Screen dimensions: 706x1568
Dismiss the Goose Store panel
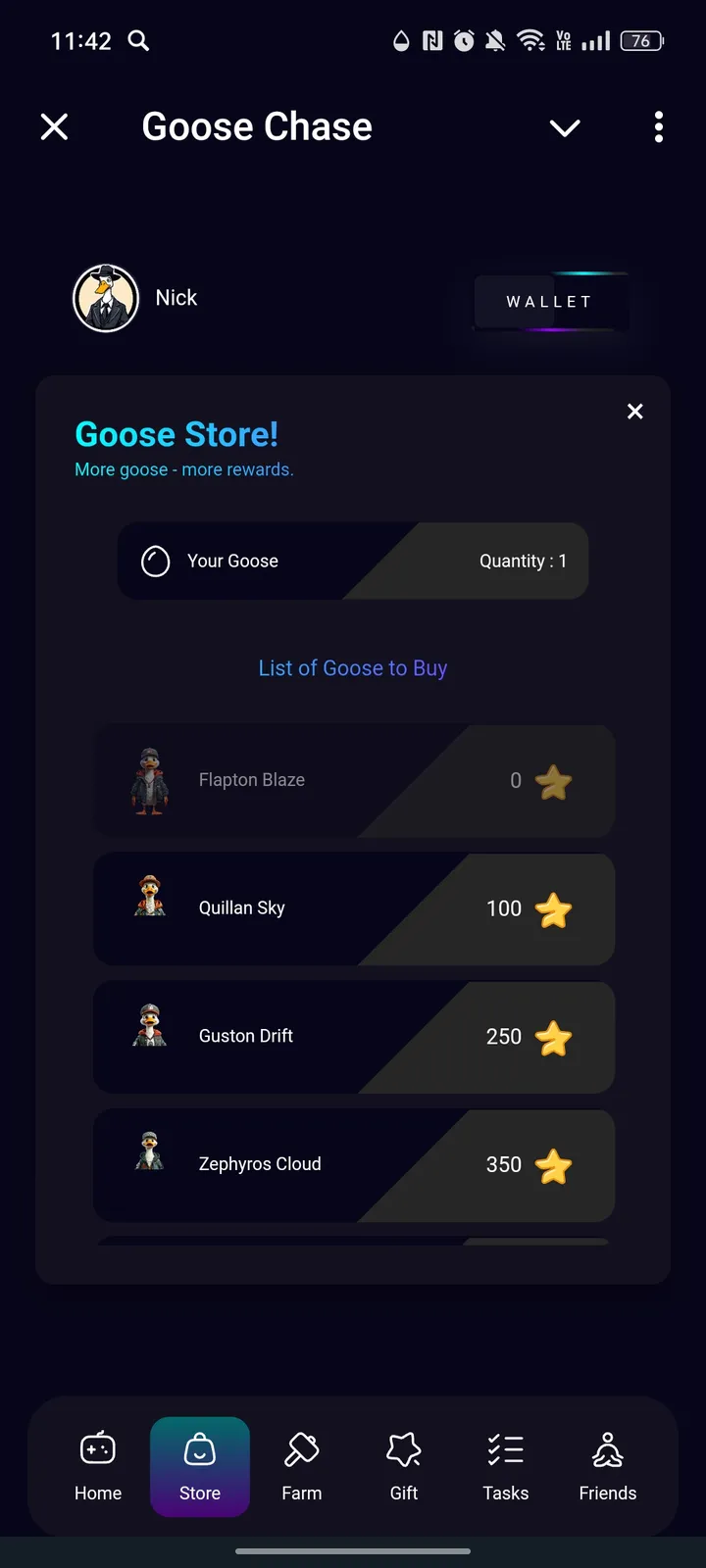(x=634, y=412)
